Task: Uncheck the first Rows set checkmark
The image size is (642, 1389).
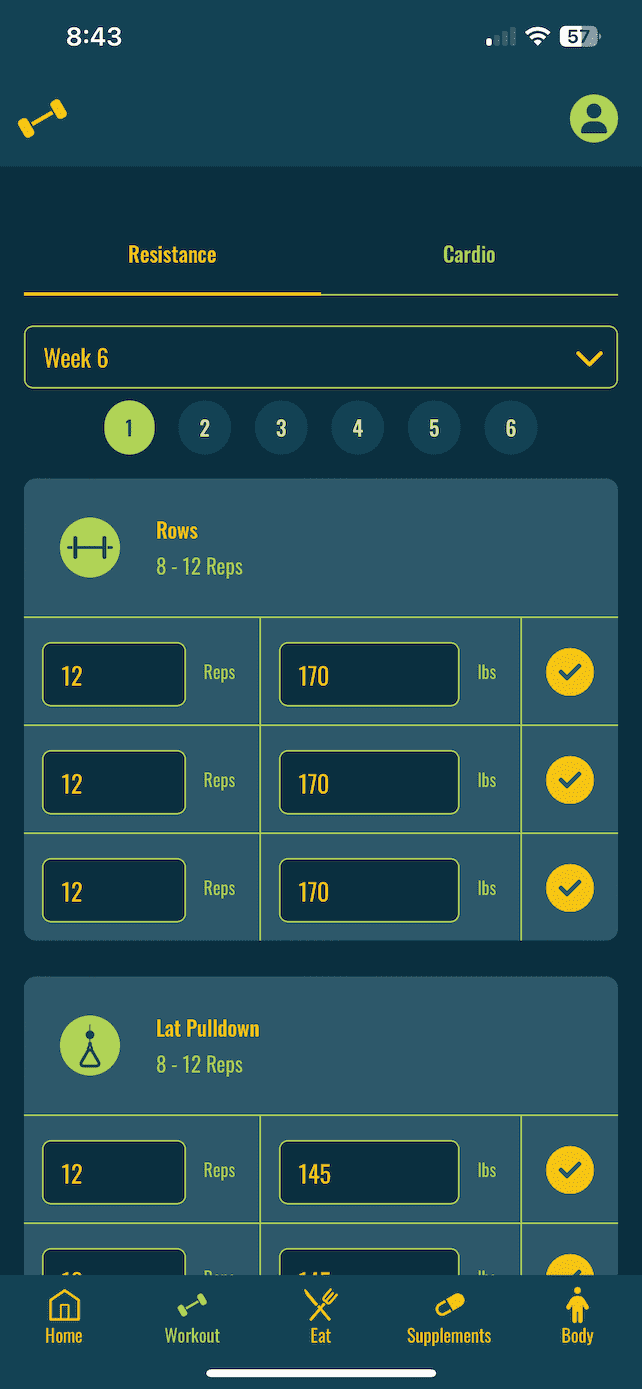Action: point(570,673)
